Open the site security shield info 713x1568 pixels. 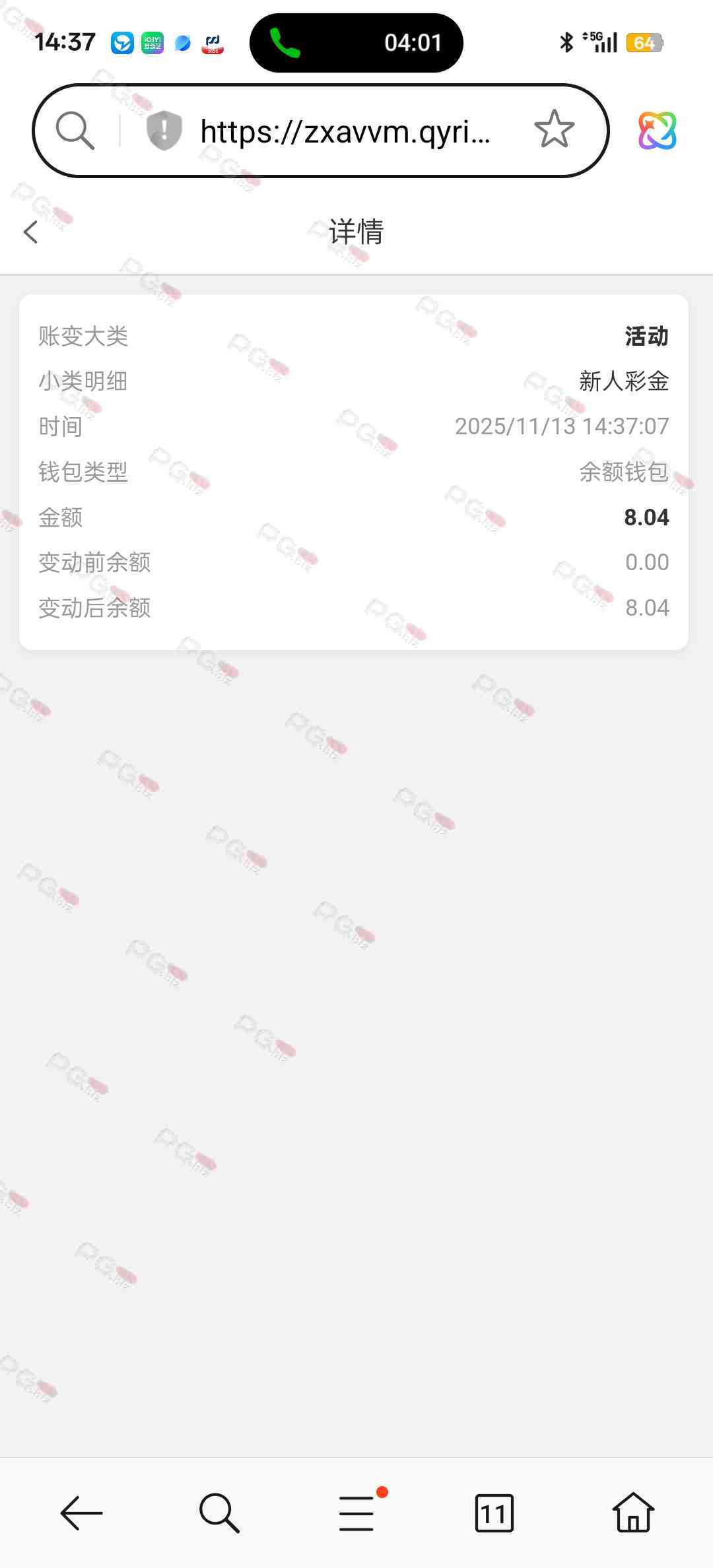164,130
